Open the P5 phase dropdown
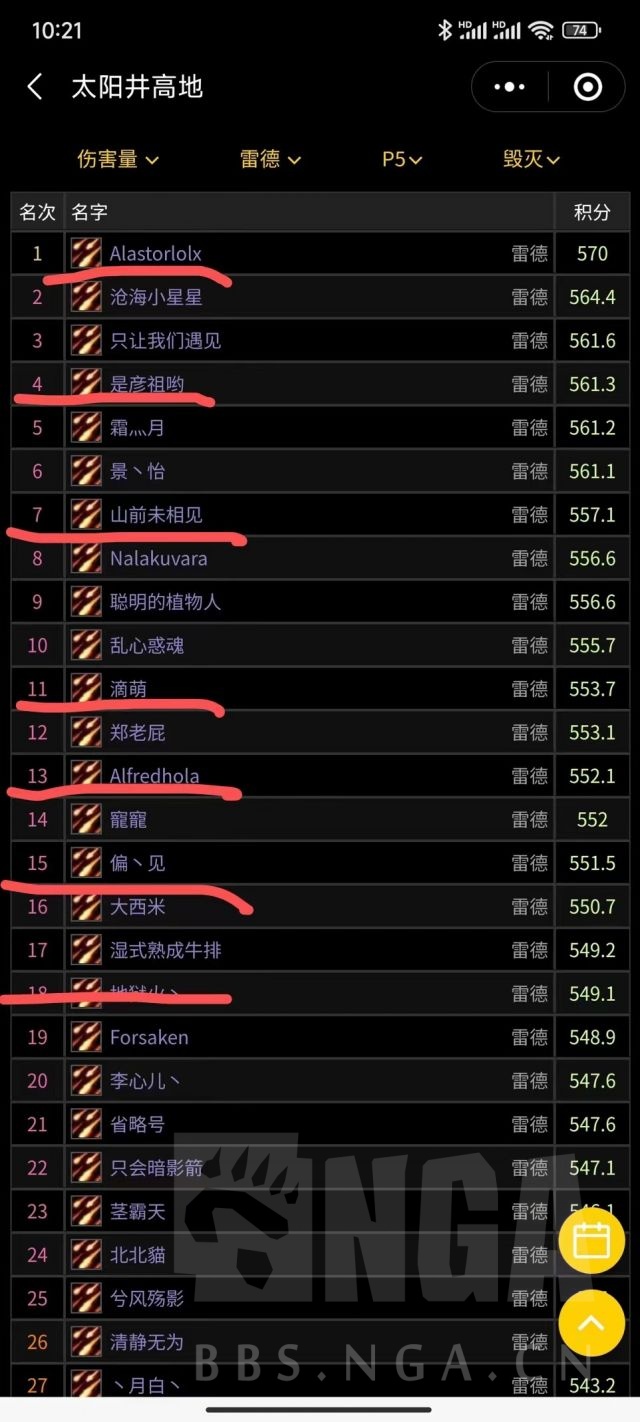The height and width of the screenshot is (1422, 640). (402, 159)
